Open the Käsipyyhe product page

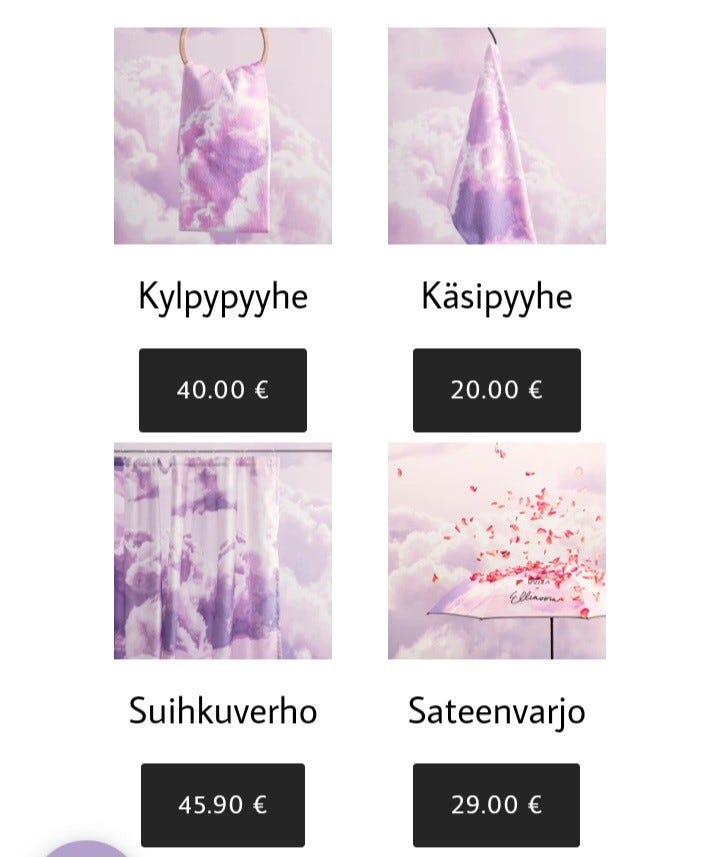tap(495, 294)
